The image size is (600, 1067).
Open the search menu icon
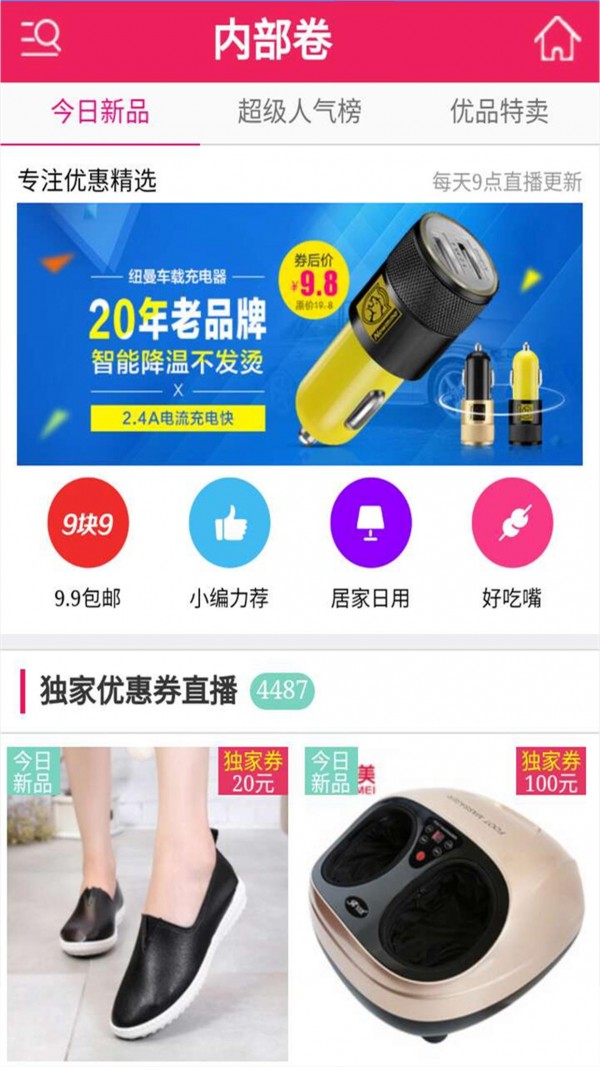pos(41,39)
